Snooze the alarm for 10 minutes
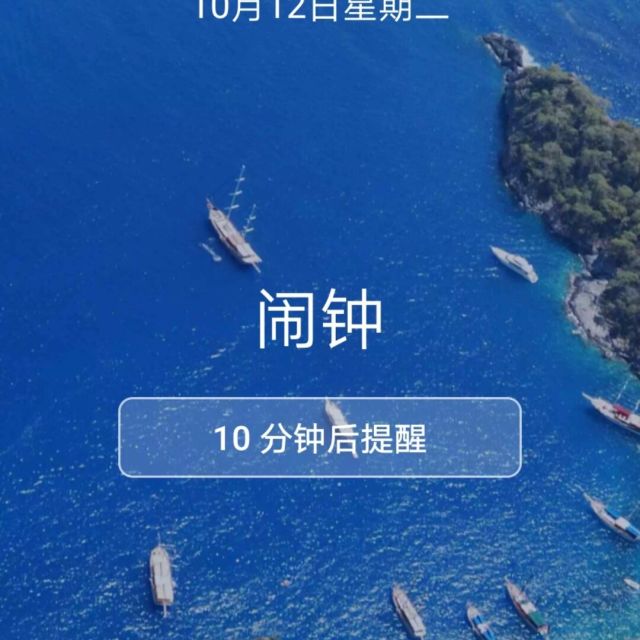Screen dimensions: 640x640 coord(320,438)
